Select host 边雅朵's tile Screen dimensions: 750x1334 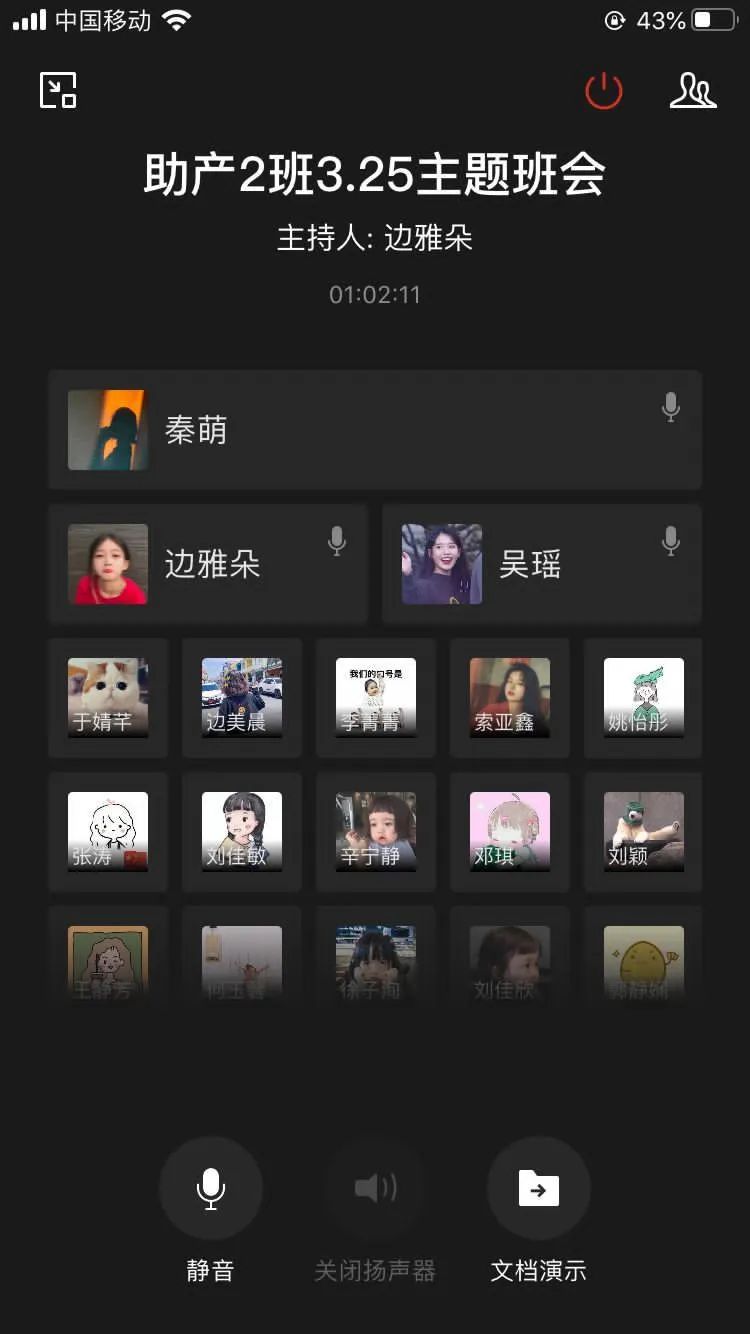click(208, 564)
